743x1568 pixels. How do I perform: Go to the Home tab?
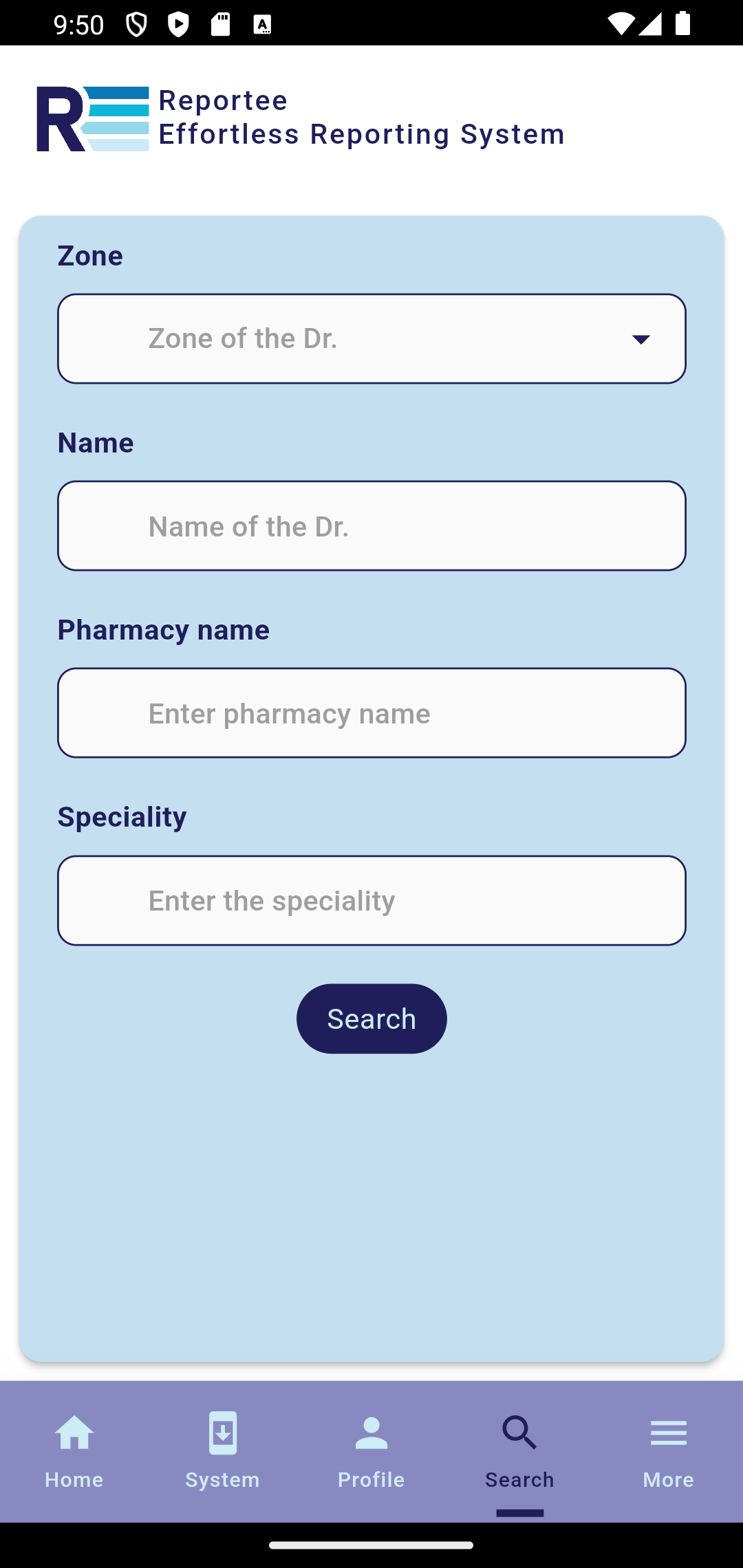(74, 1451)
